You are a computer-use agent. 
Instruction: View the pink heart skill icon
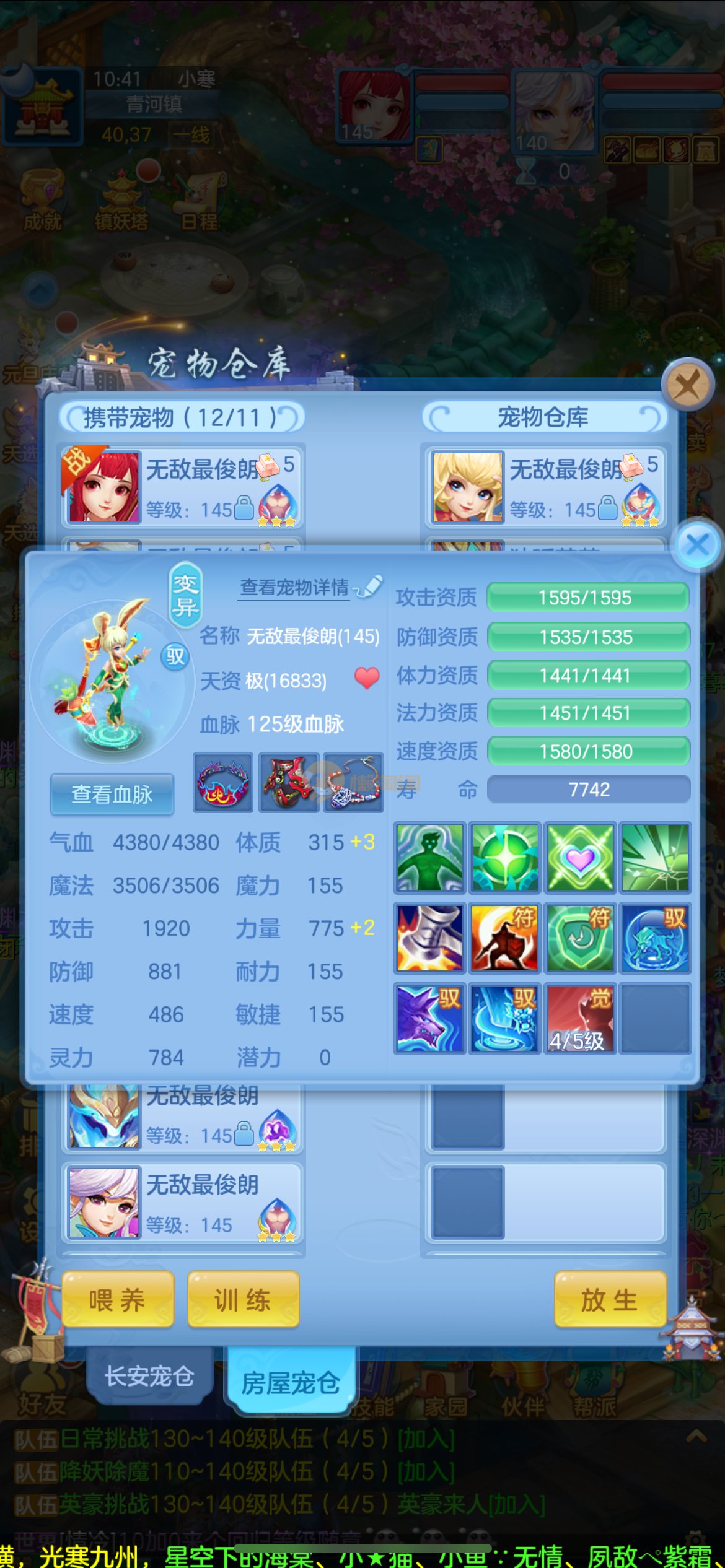coord(580,858)
